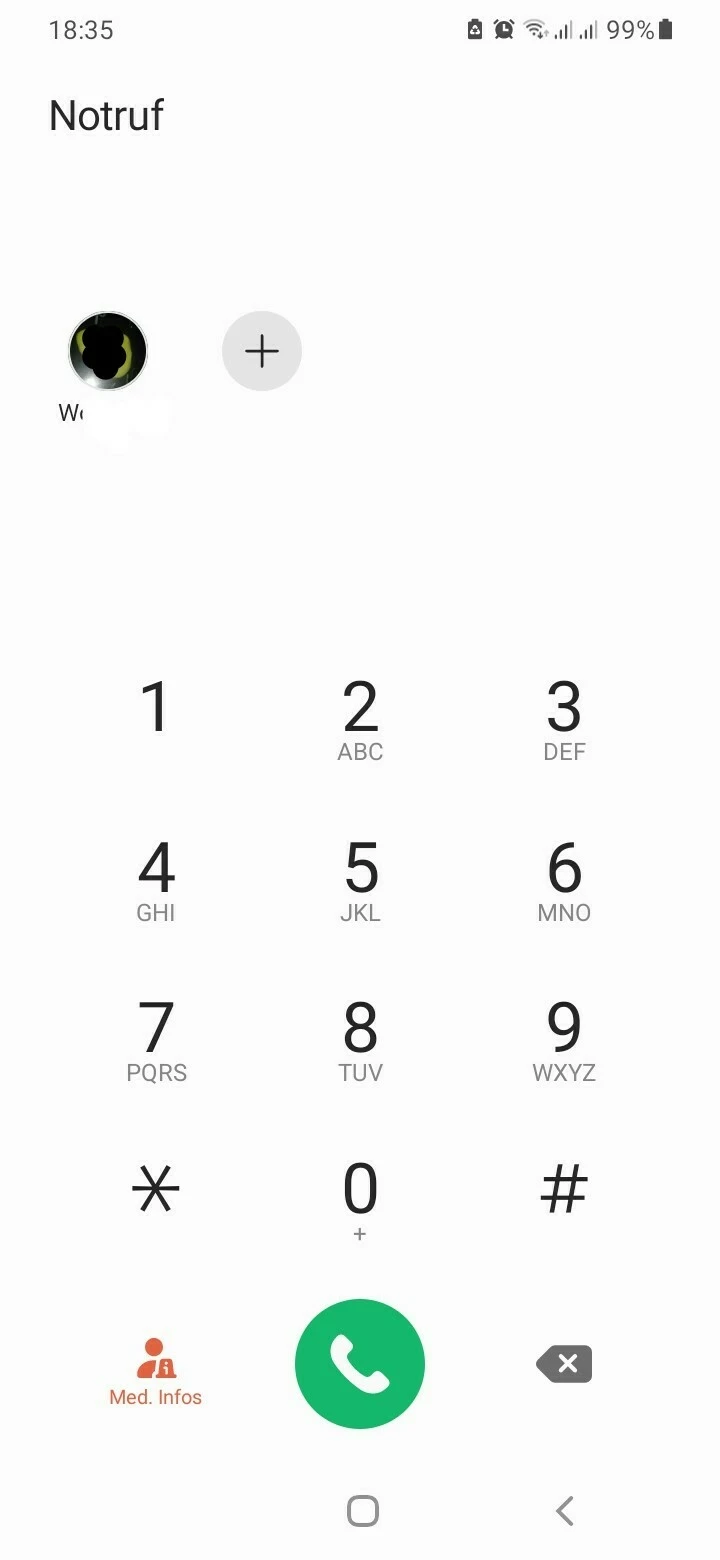Call the saved emergency contact

pos(108,351)
